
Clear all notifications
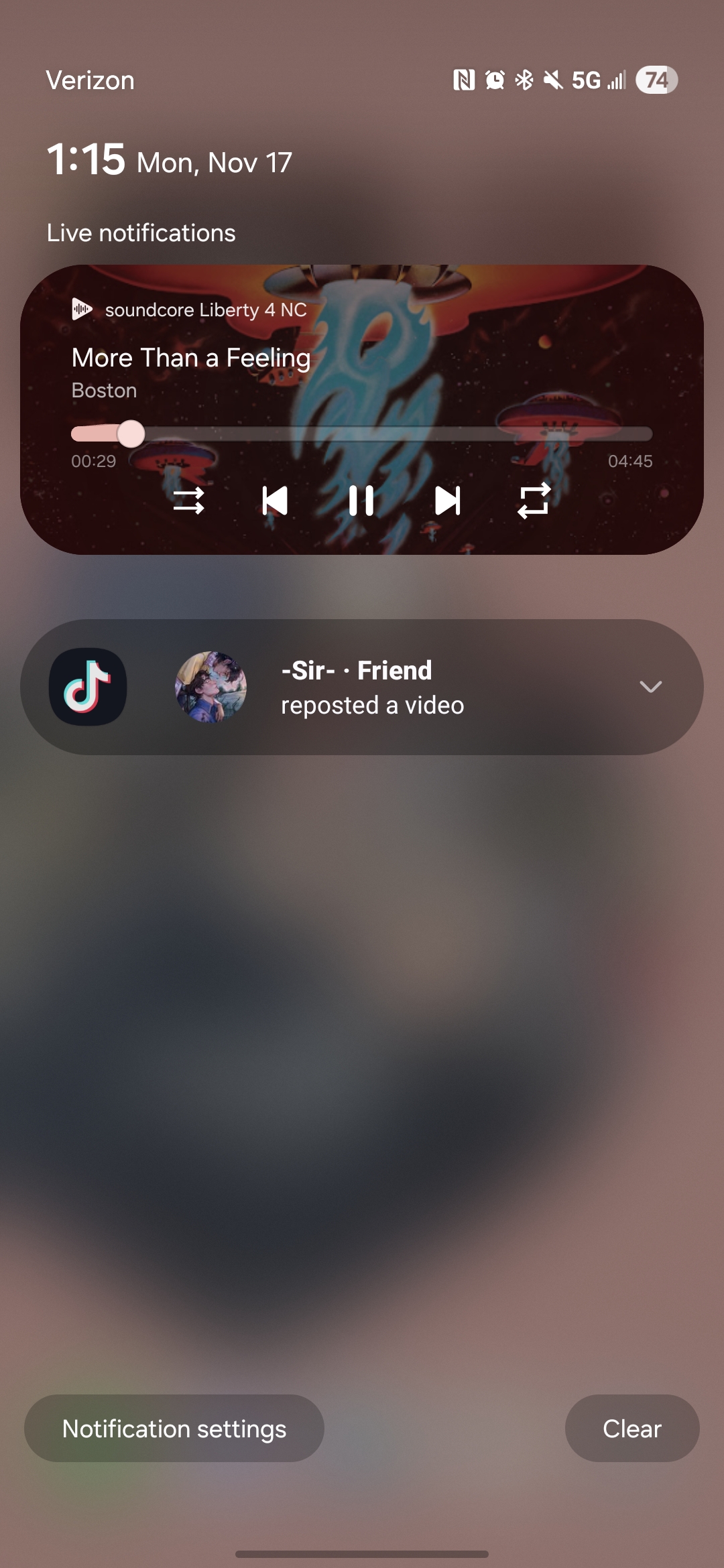[x=632, y=1429]
